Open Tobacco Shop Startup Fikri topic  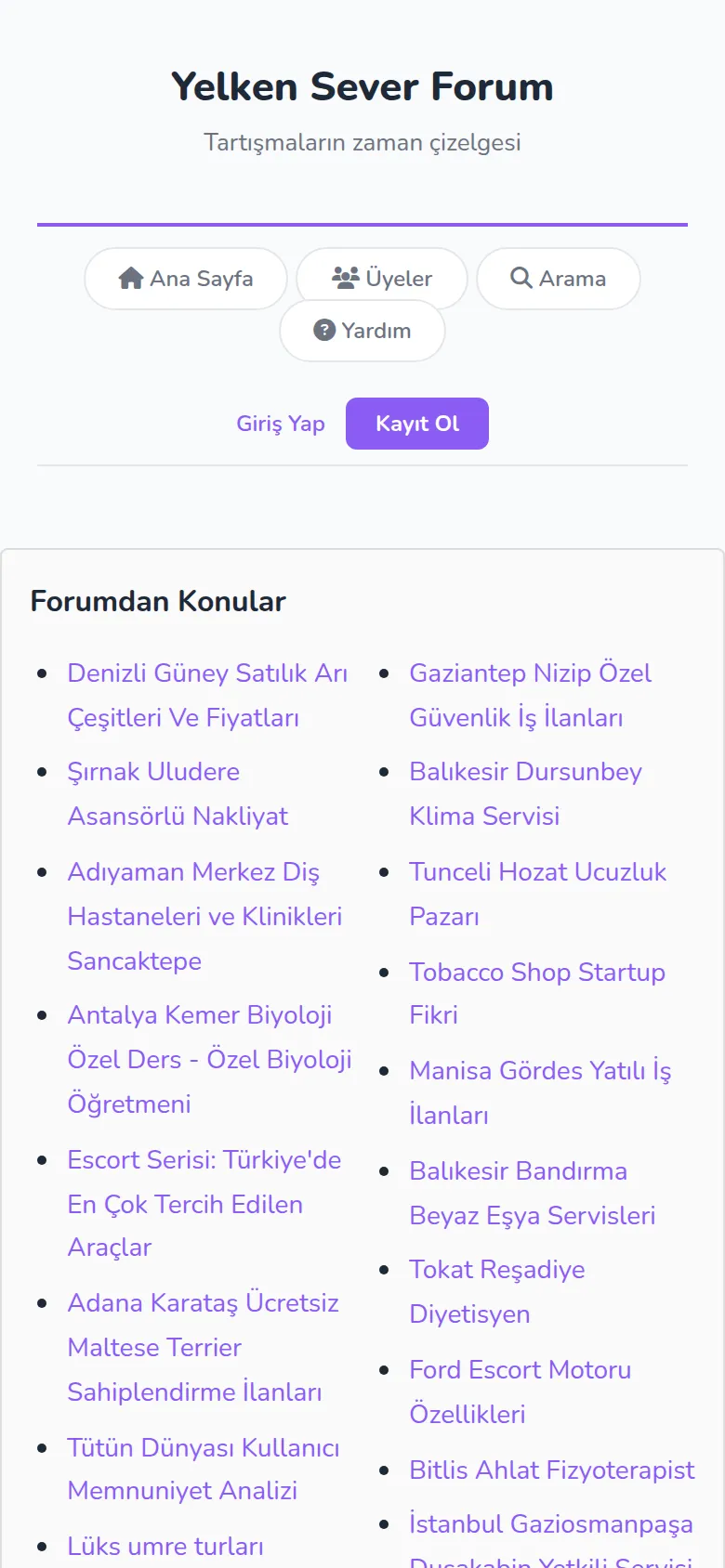tap(537, 993)
